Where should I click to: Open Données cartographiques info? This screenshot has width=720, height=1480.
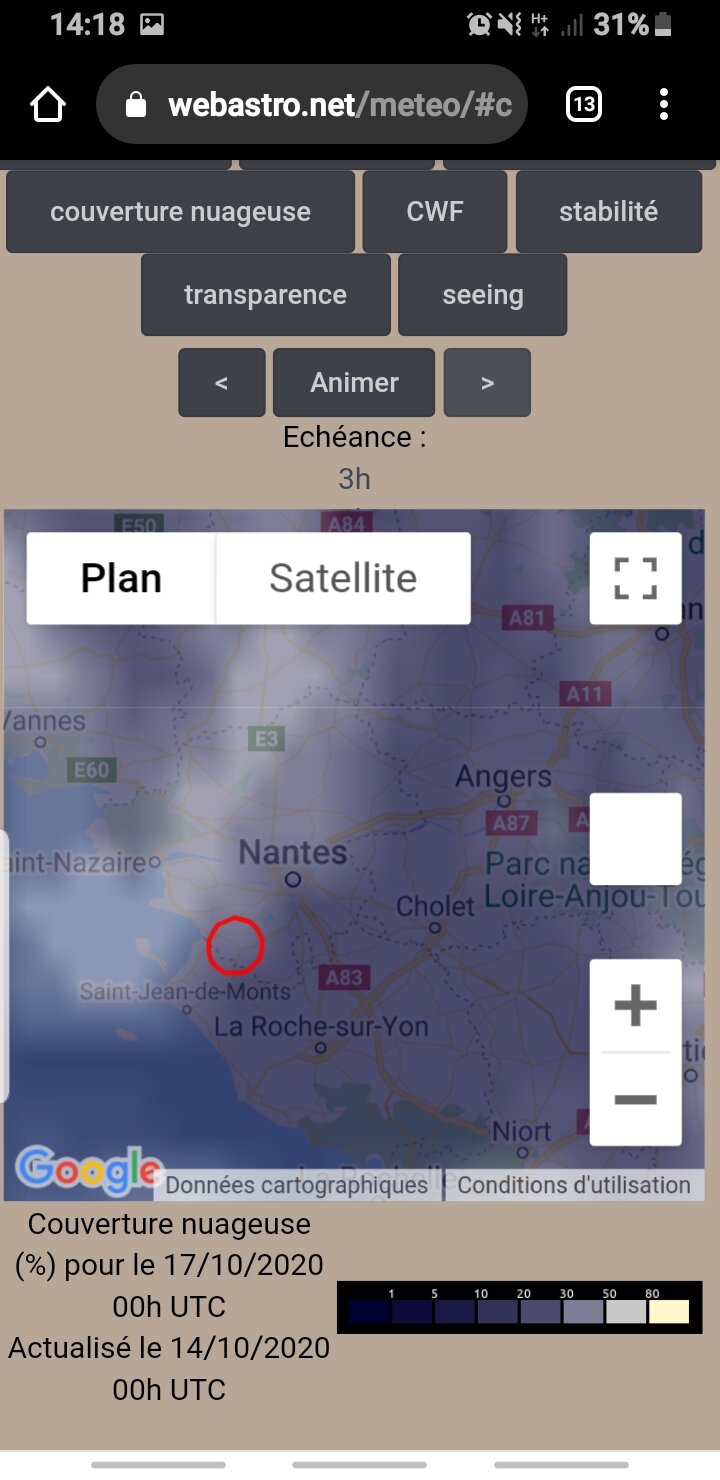click(x=296, y=1185)
